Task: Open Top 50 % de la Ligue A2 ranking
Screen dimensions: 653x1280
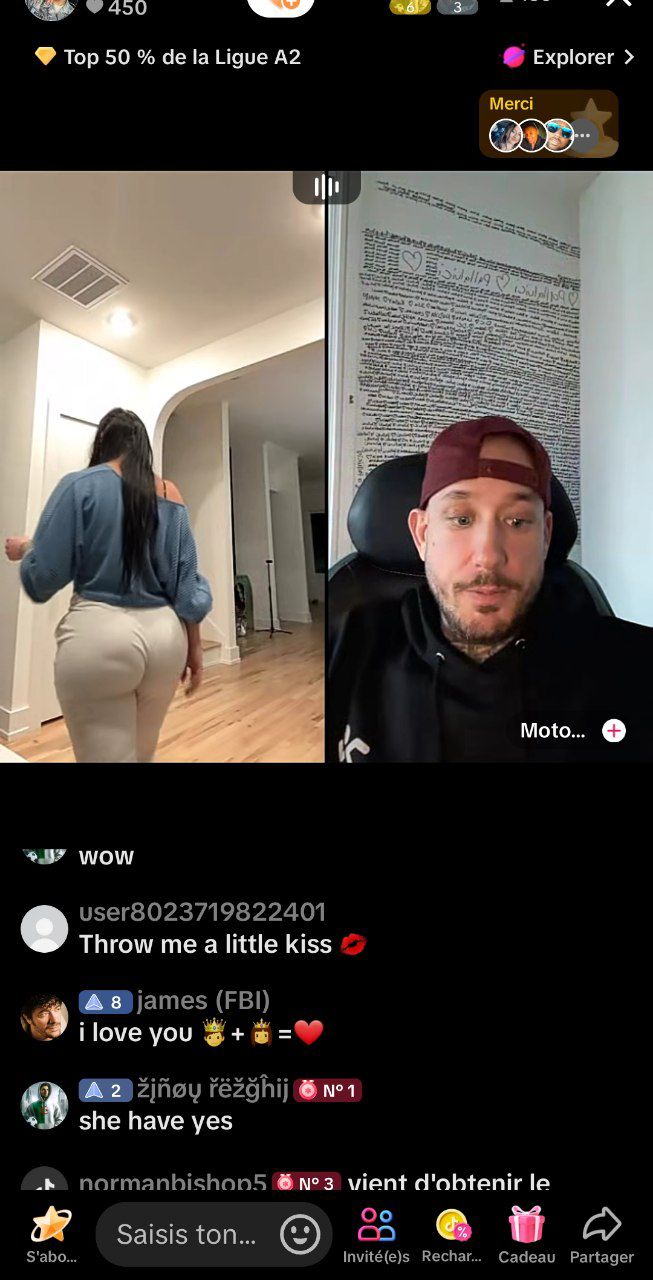Action: click(168, 57)
